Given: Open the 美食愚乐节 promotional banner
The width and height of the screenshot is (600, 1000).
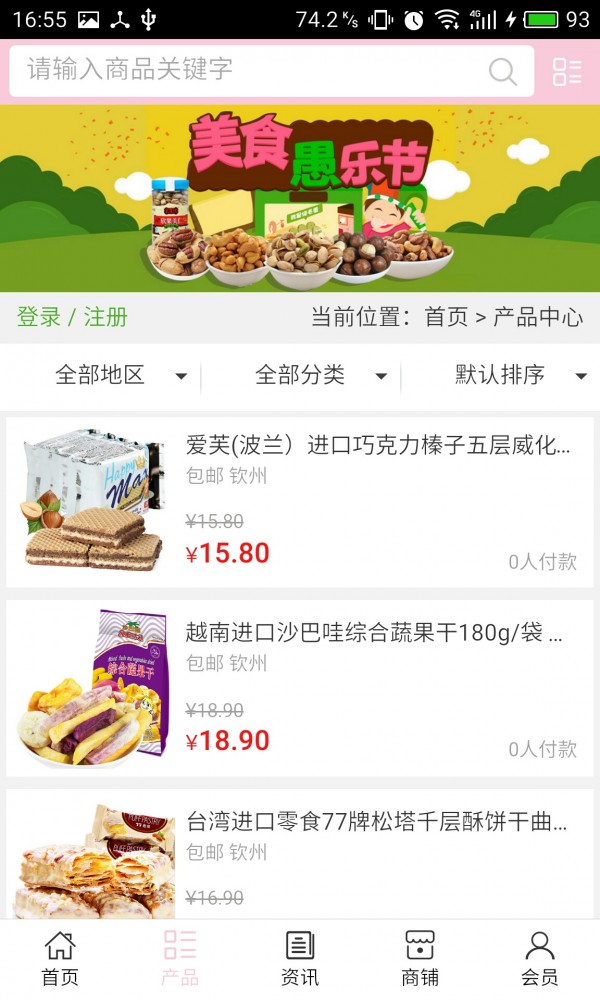Looking at the screenshot, I should click(x=300, y=198).
